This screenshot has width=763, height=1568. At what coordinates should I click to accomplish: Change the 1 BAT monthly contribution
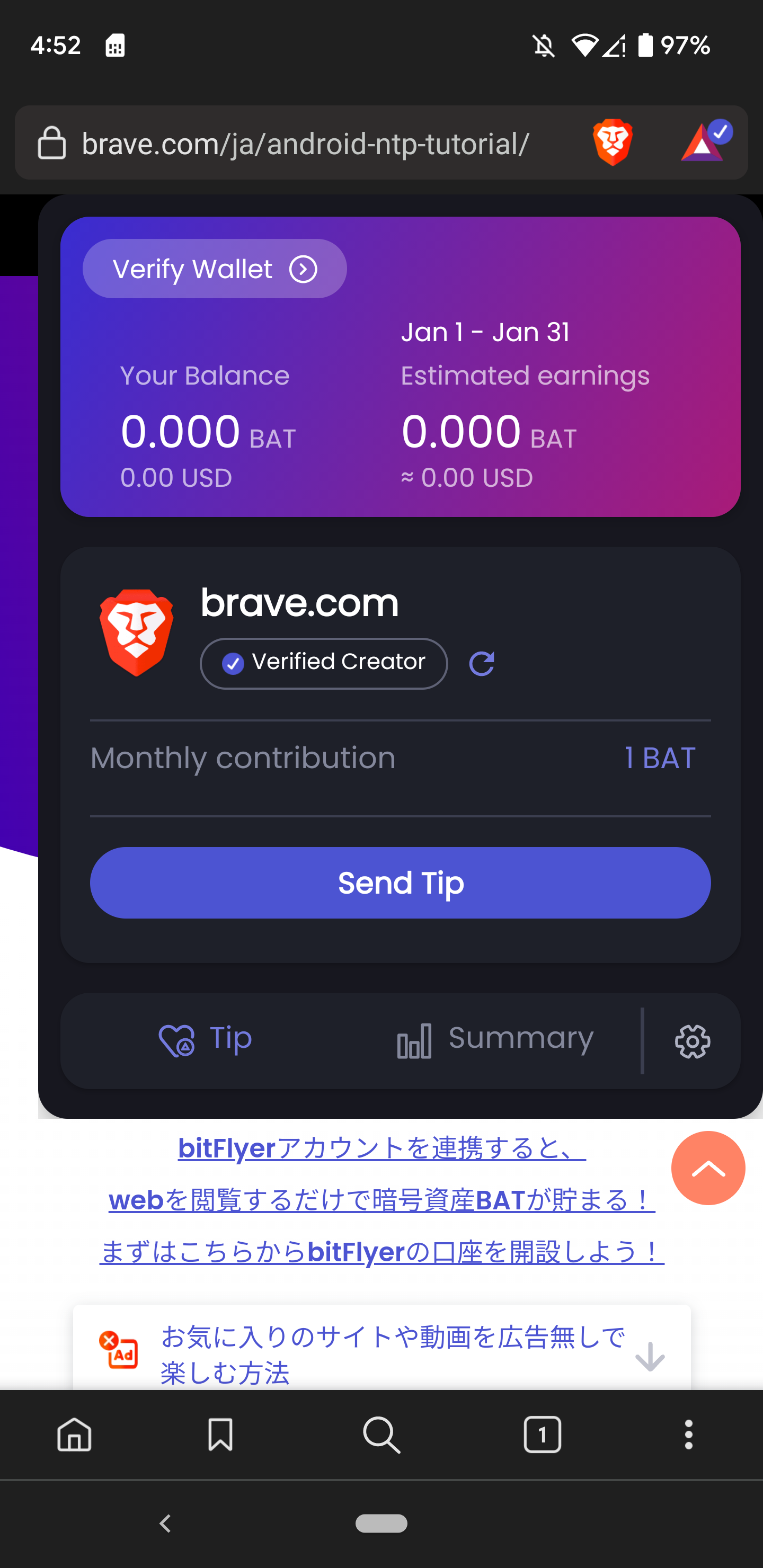click(x=660, y=759)
